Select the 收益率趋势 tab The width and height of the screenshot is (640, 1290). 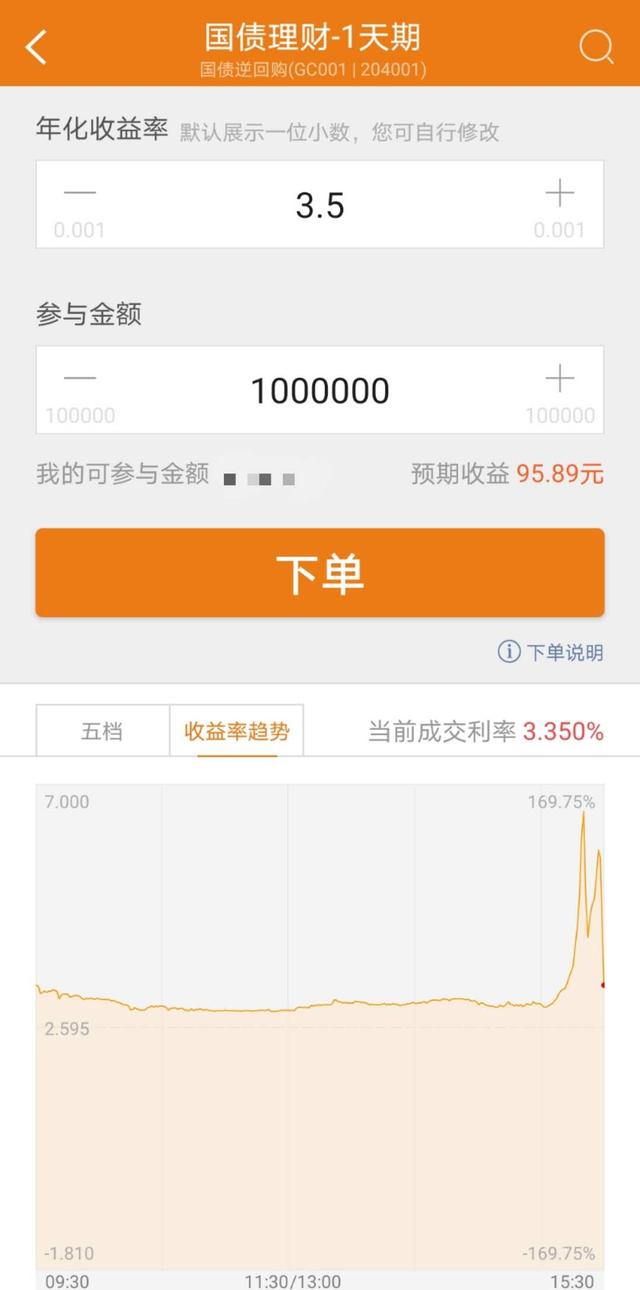[x=237, y=731]
